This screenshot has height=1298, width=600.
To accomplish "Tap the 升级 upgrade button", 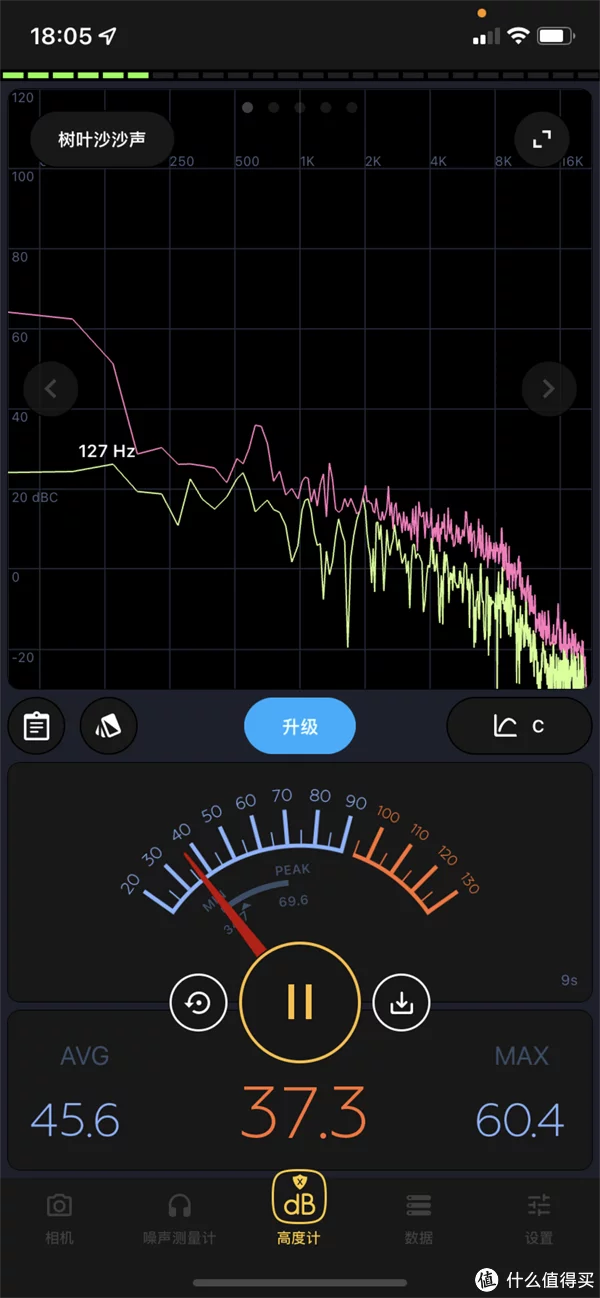I will (300, 726).
